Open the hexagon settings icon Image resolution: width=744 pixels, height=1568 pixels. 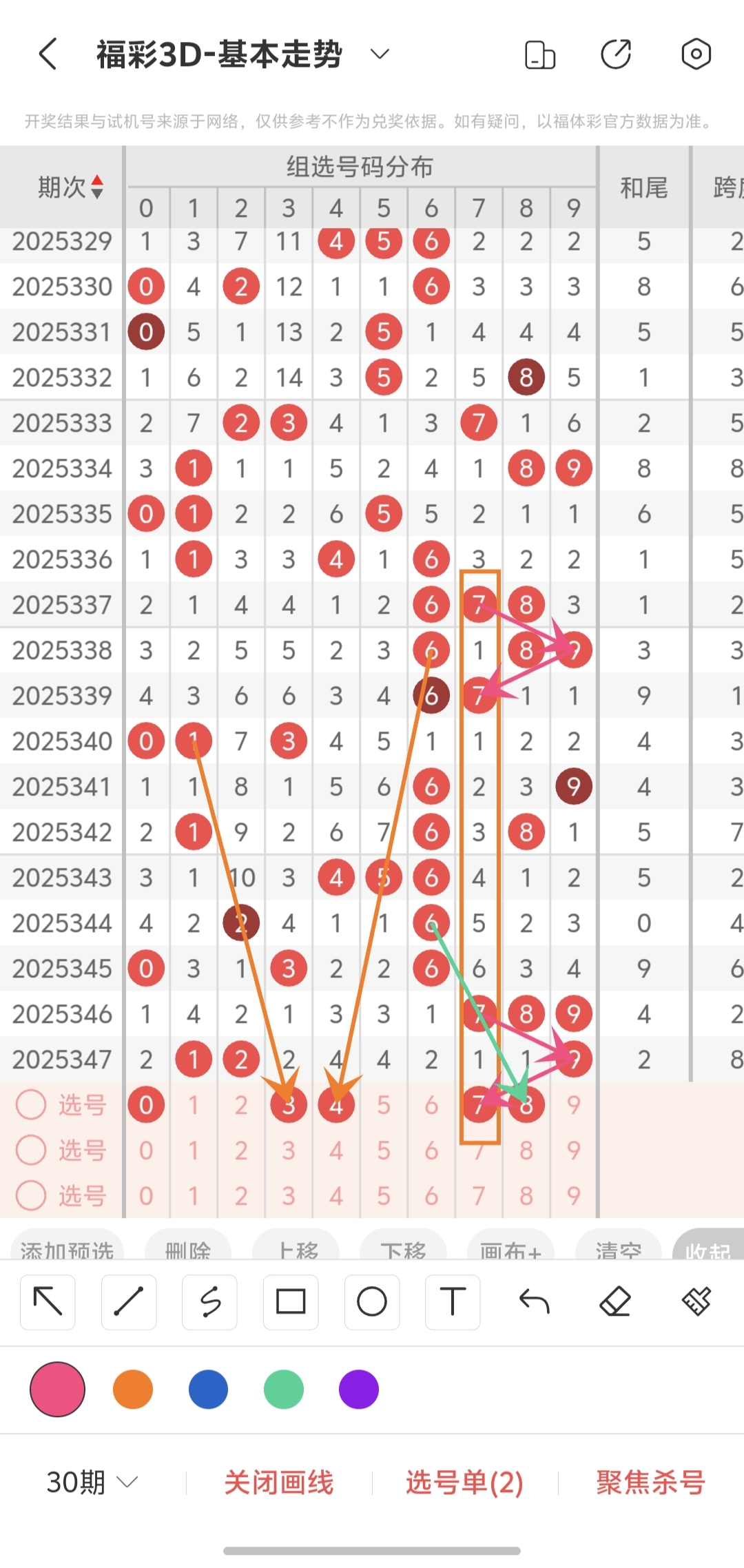[x=696, y=54]
